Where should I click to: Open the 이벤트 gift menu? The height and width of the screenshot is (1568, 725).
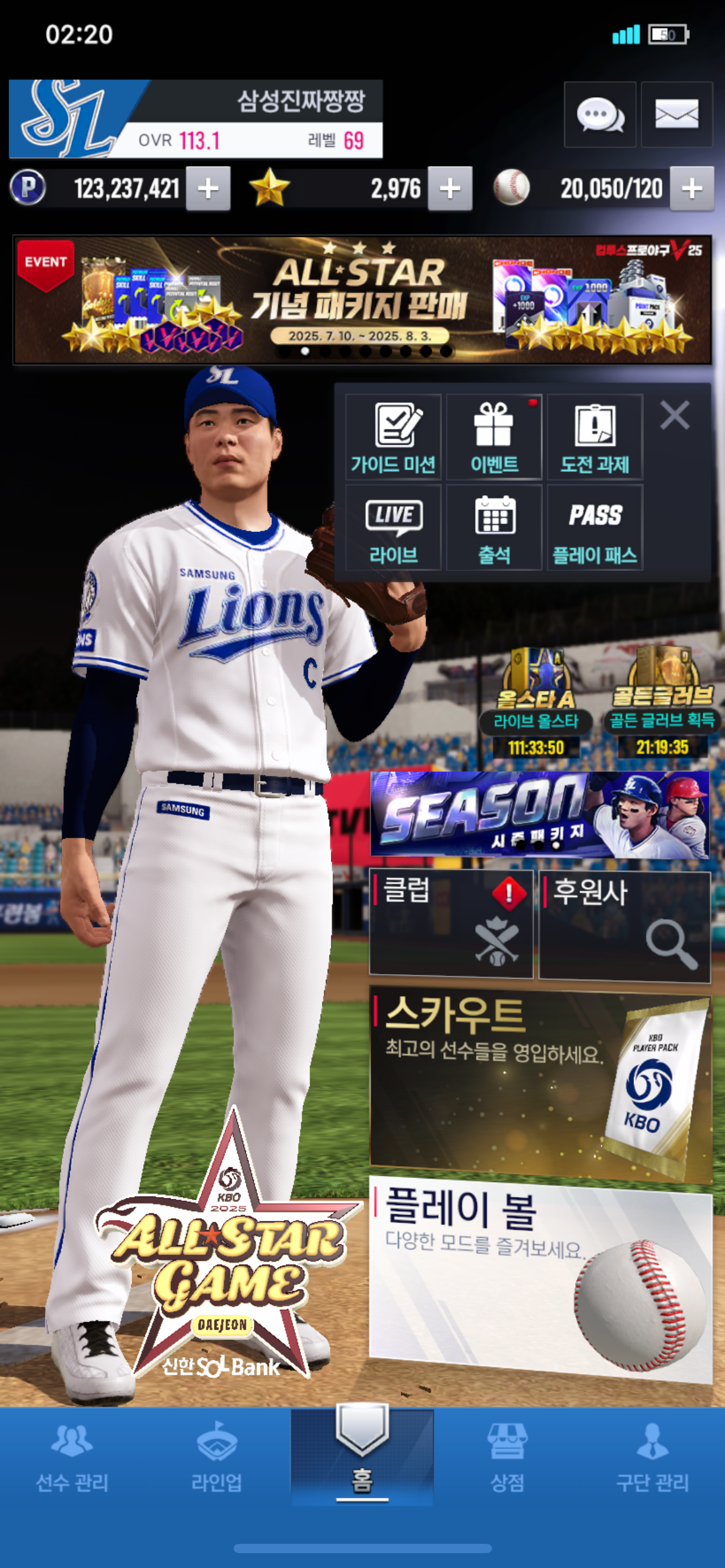click(494, 437)
